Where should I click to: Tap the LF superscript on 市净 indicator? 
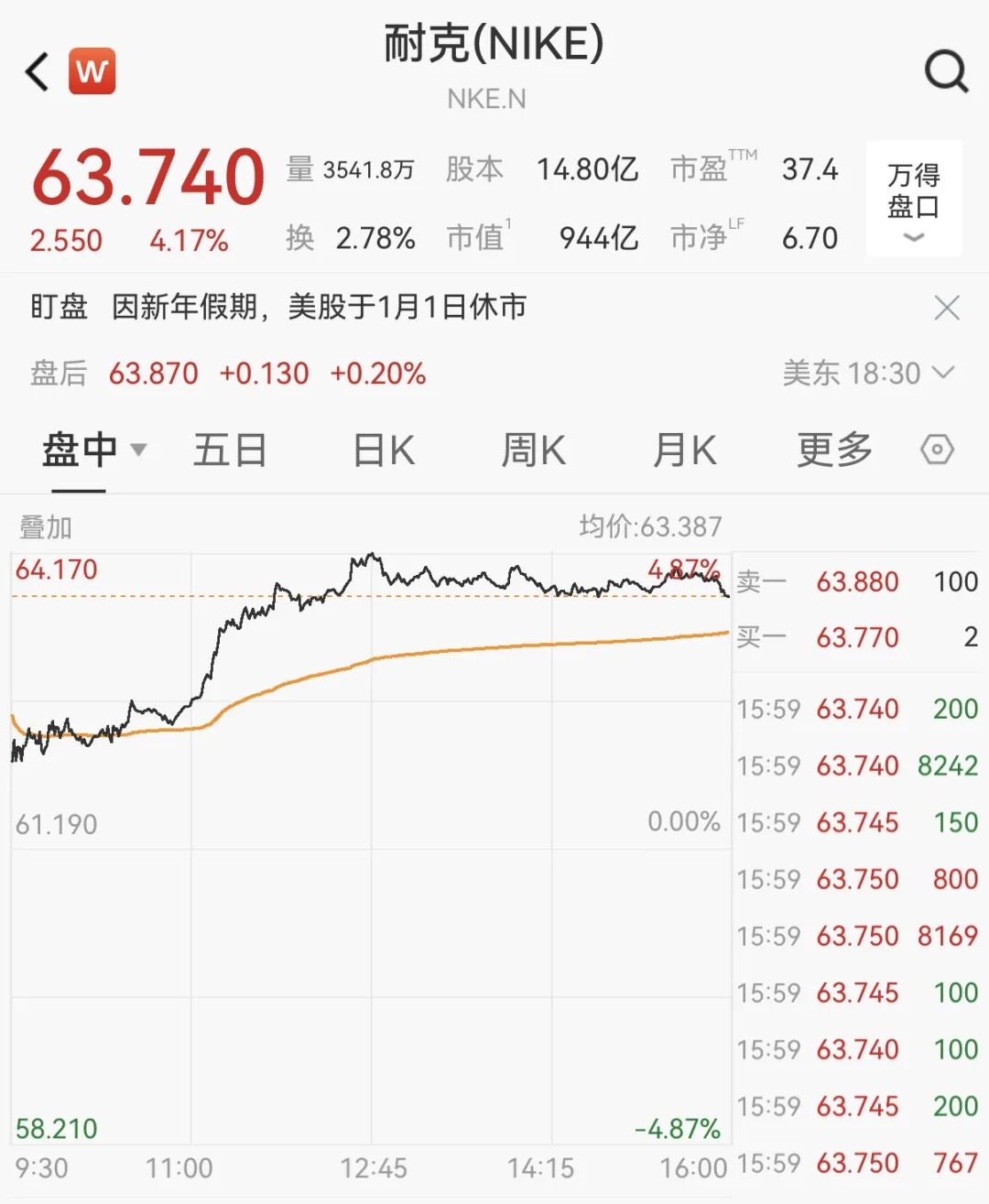[737, 223]
